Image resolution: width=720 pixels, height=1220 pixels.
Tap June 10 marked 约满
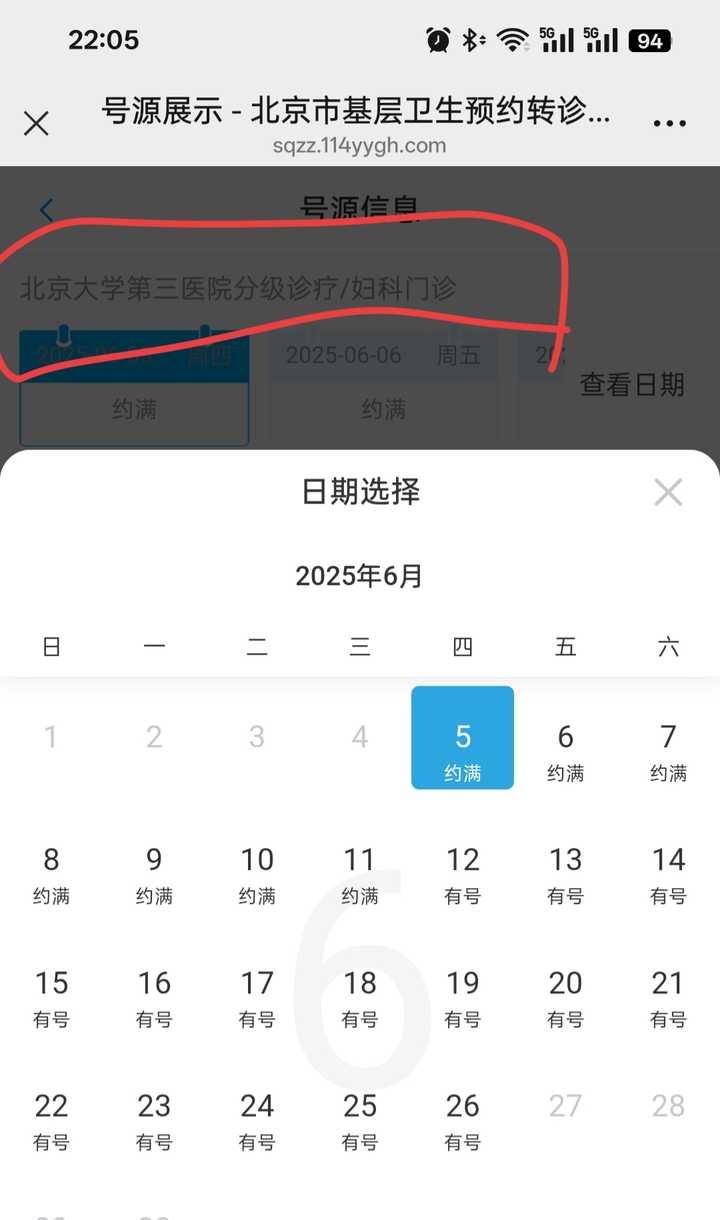pyautogui.click(x=257, y=873)
